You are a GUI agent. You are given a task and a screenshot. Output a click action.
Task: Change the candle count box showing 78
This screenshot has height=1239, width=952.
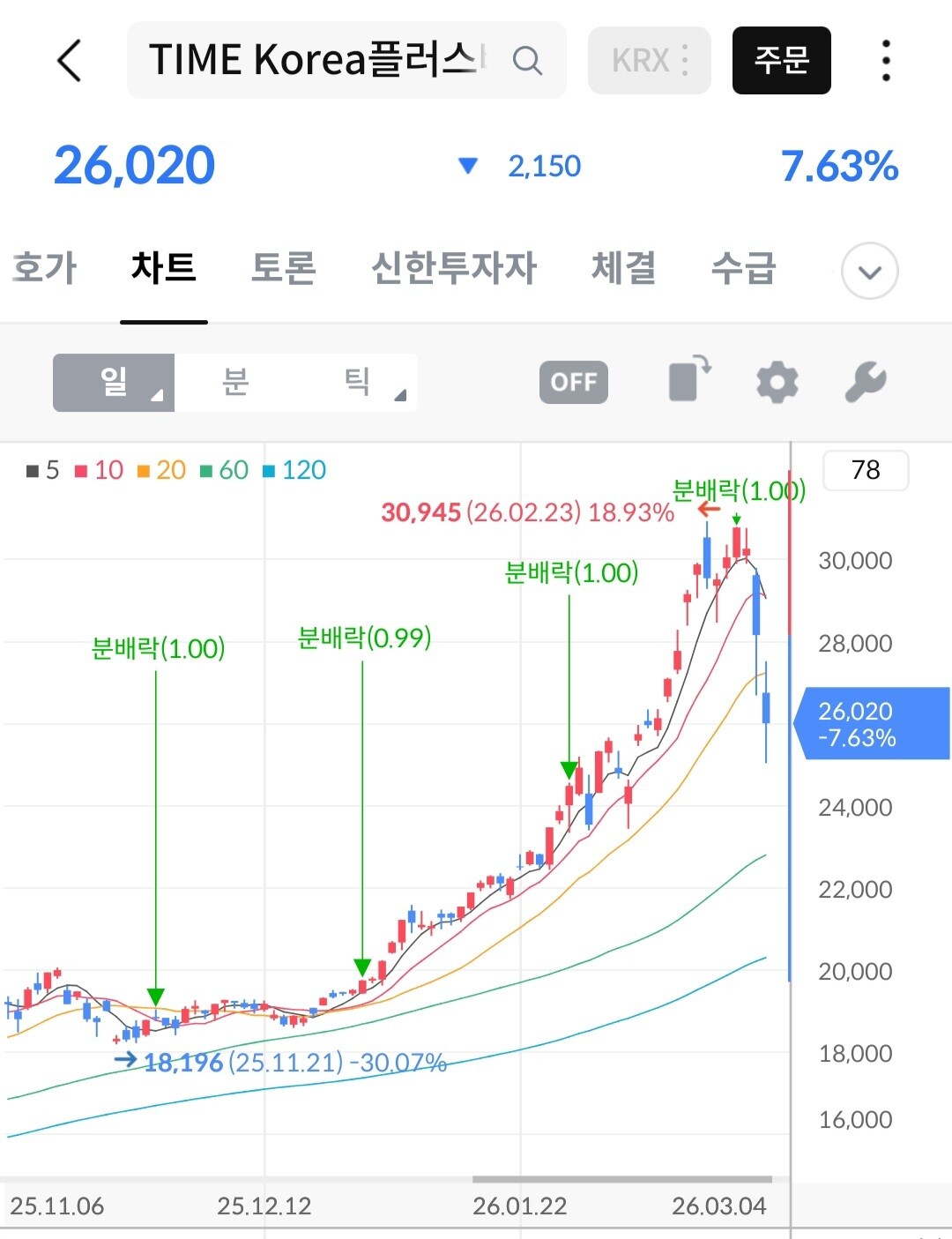tap(866, 470)
